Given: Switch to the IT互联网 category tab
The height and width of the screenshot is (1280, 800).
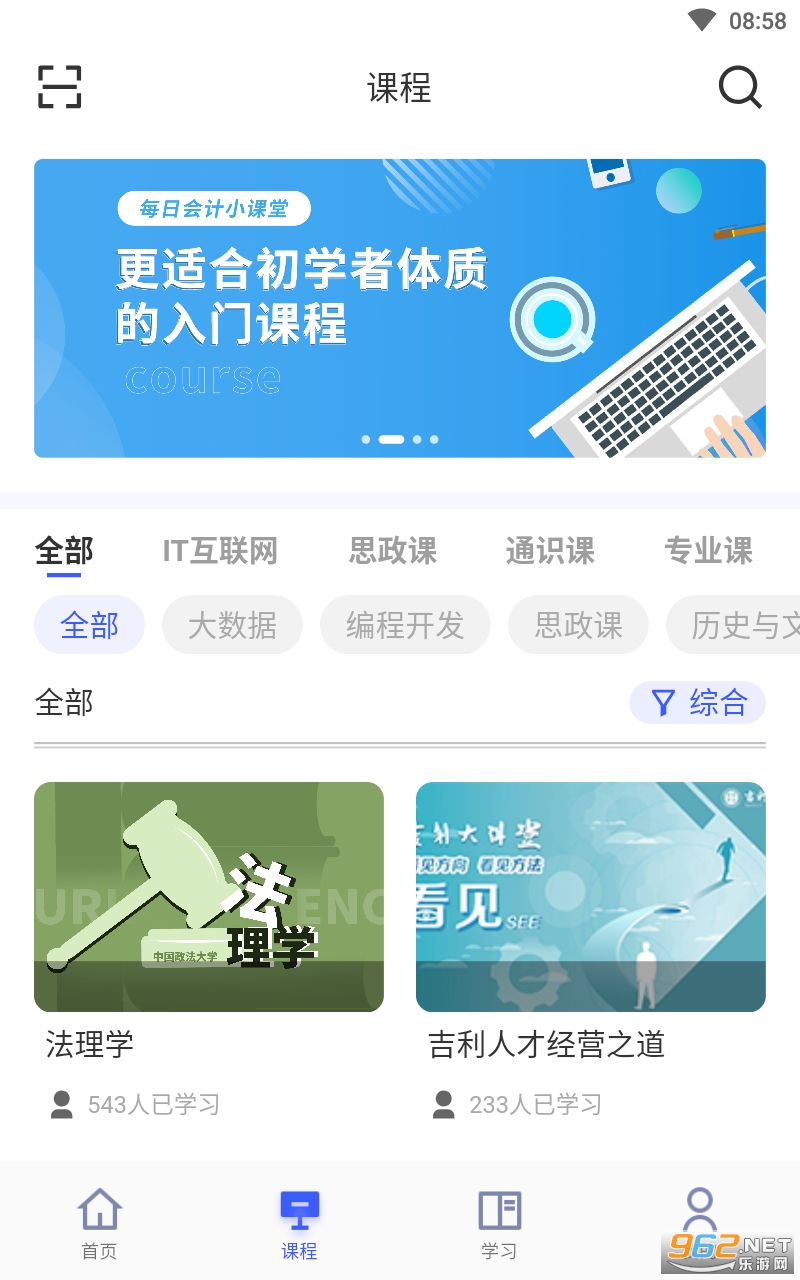Looking at the screenshot, I should tap(220, 551).
